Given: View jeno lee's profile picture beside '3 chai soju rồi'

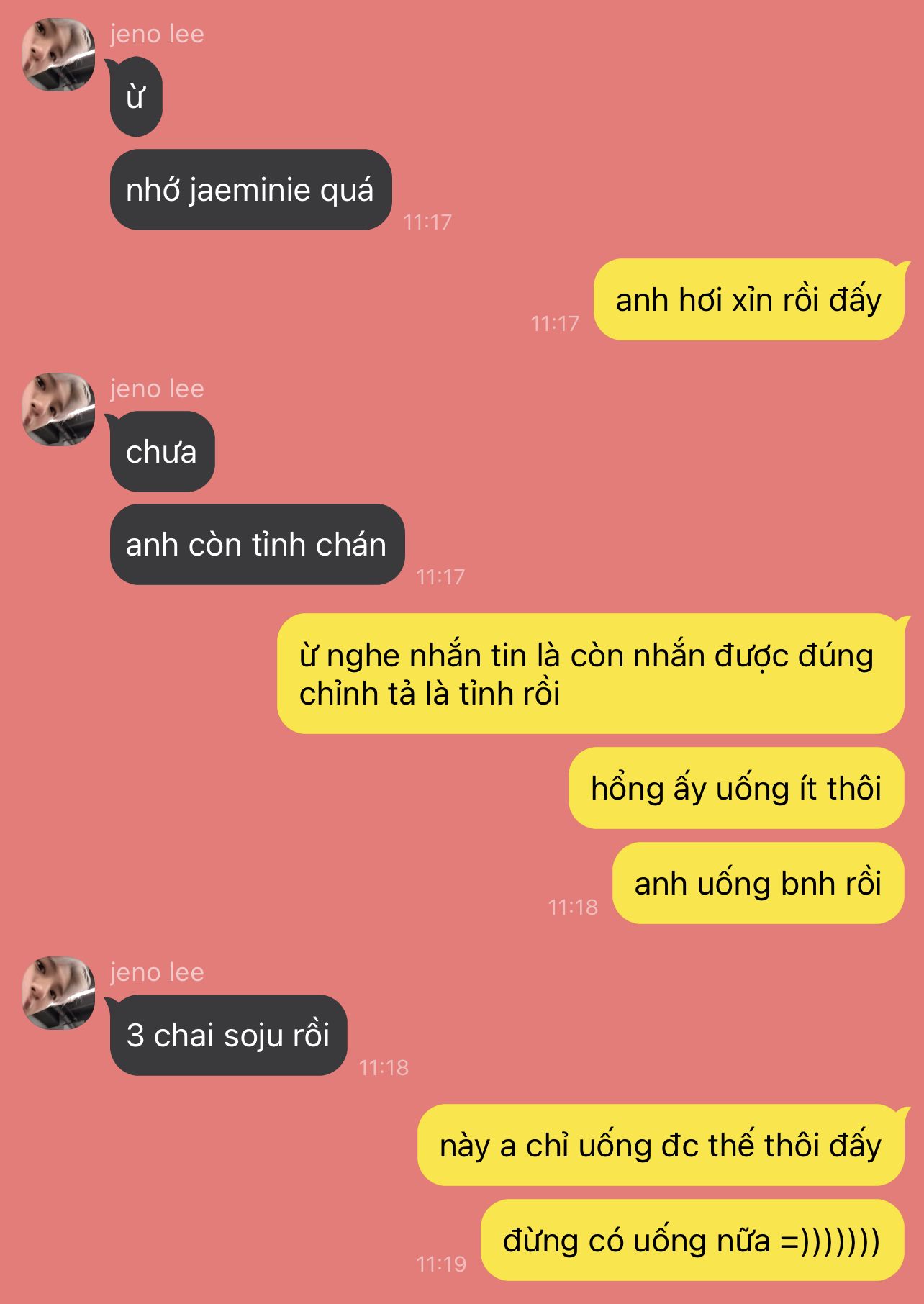Looking at the screenshot, I should click(58, 993).
